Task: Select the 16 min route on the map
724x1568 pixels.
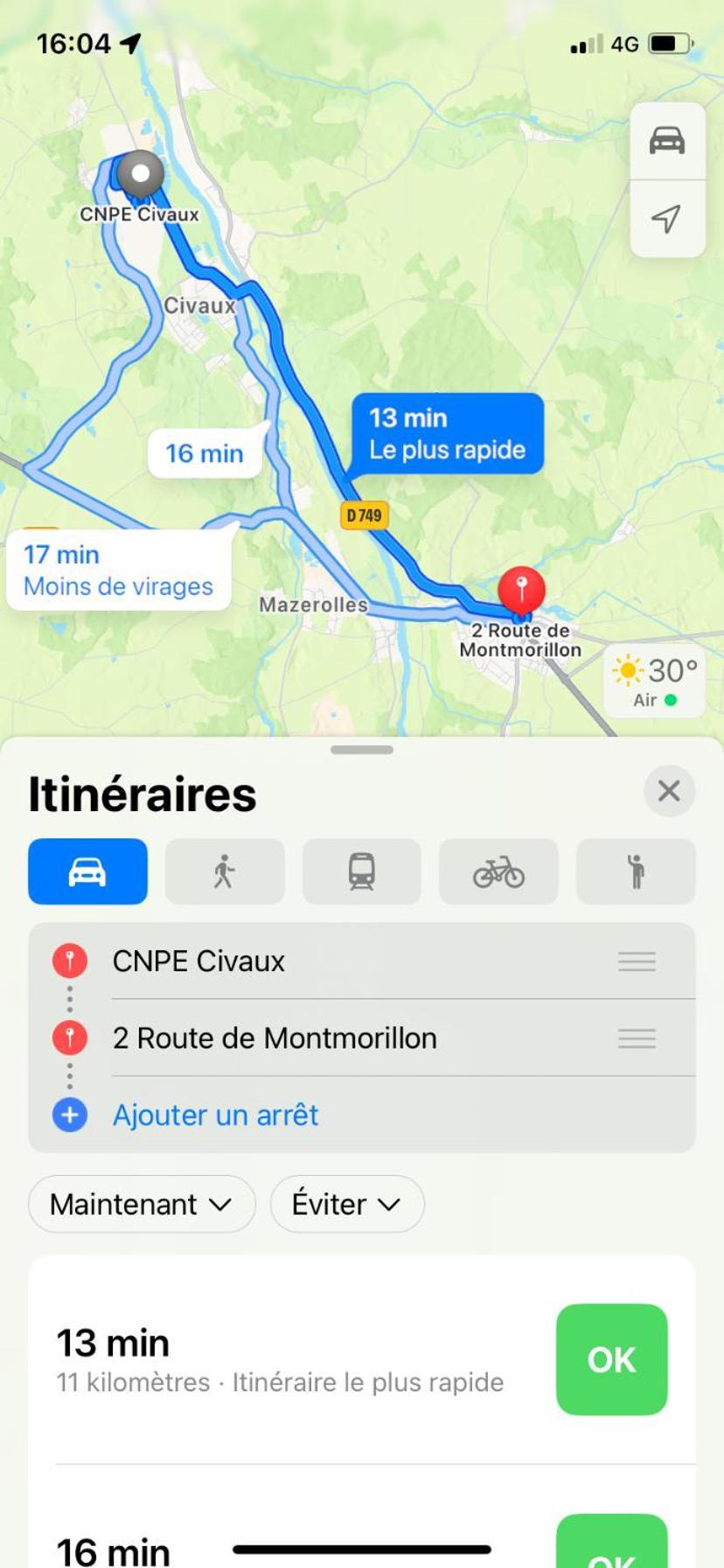Action: point(205,453)
